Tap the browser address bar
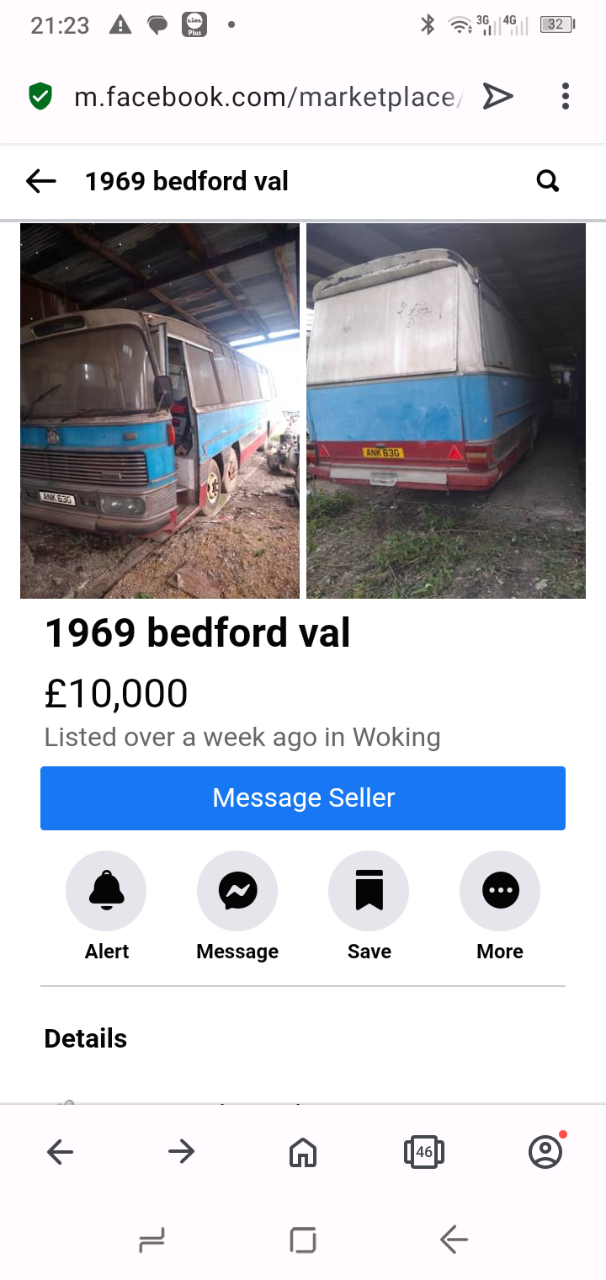This screenshot has height=1280, width=606. (265, 97)
